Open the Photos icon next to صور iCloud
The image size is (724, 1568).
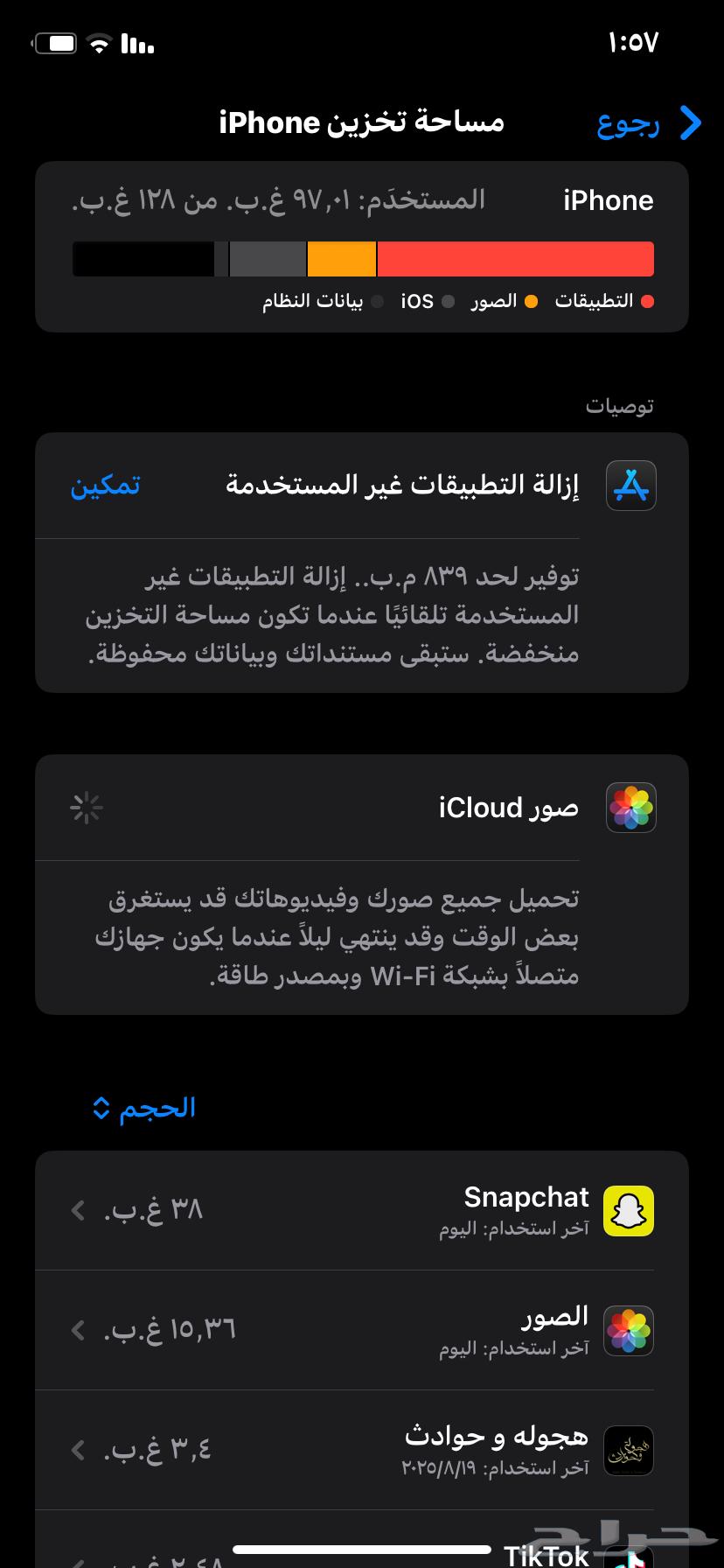(x=630, y=808)
